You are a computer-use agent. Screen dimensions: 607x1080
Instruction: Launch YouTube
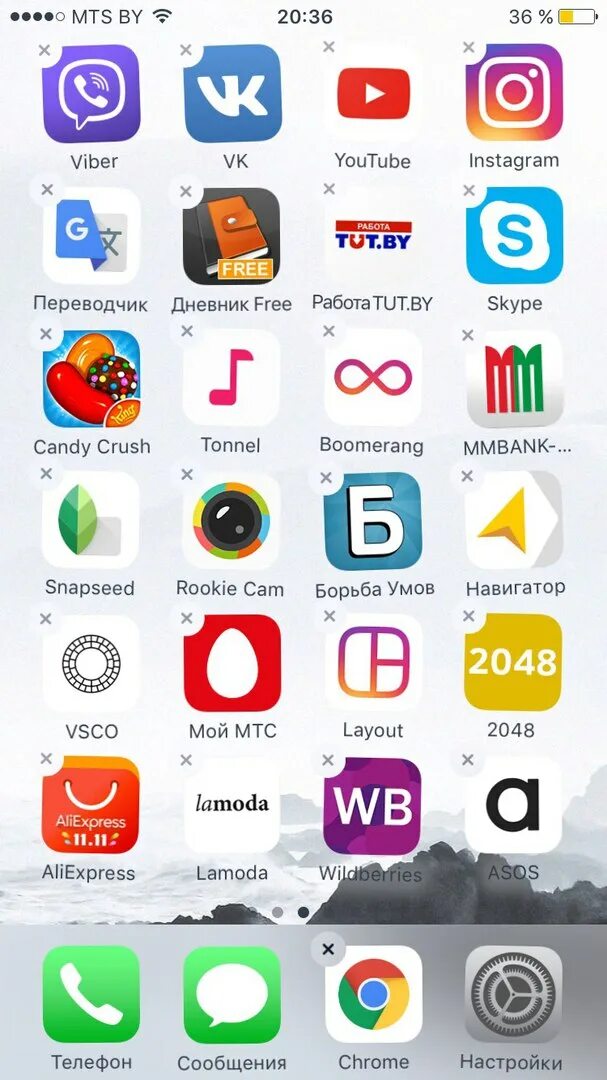(x=373, y=94)
